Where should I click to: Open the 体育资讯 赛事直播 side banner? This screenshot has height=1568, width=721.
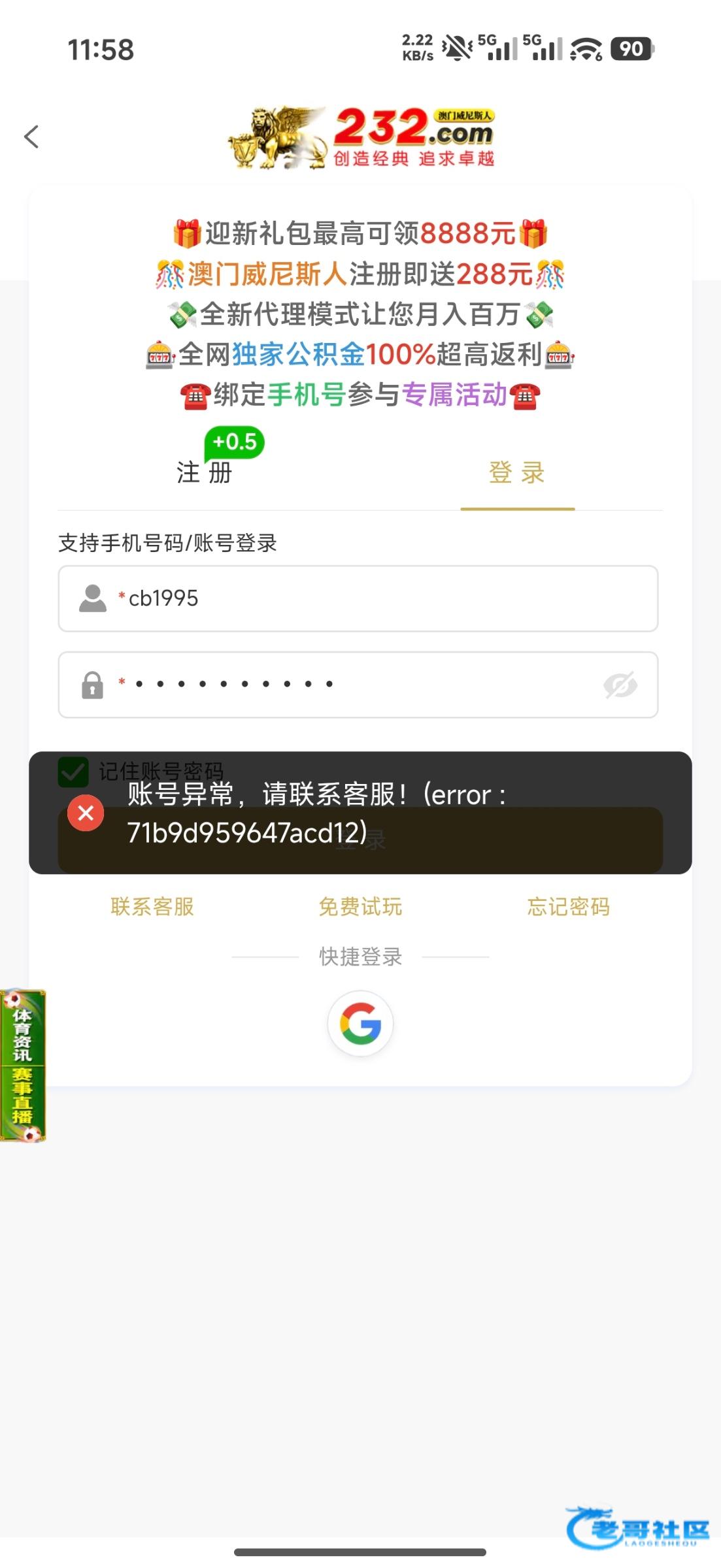point(23,1066)
